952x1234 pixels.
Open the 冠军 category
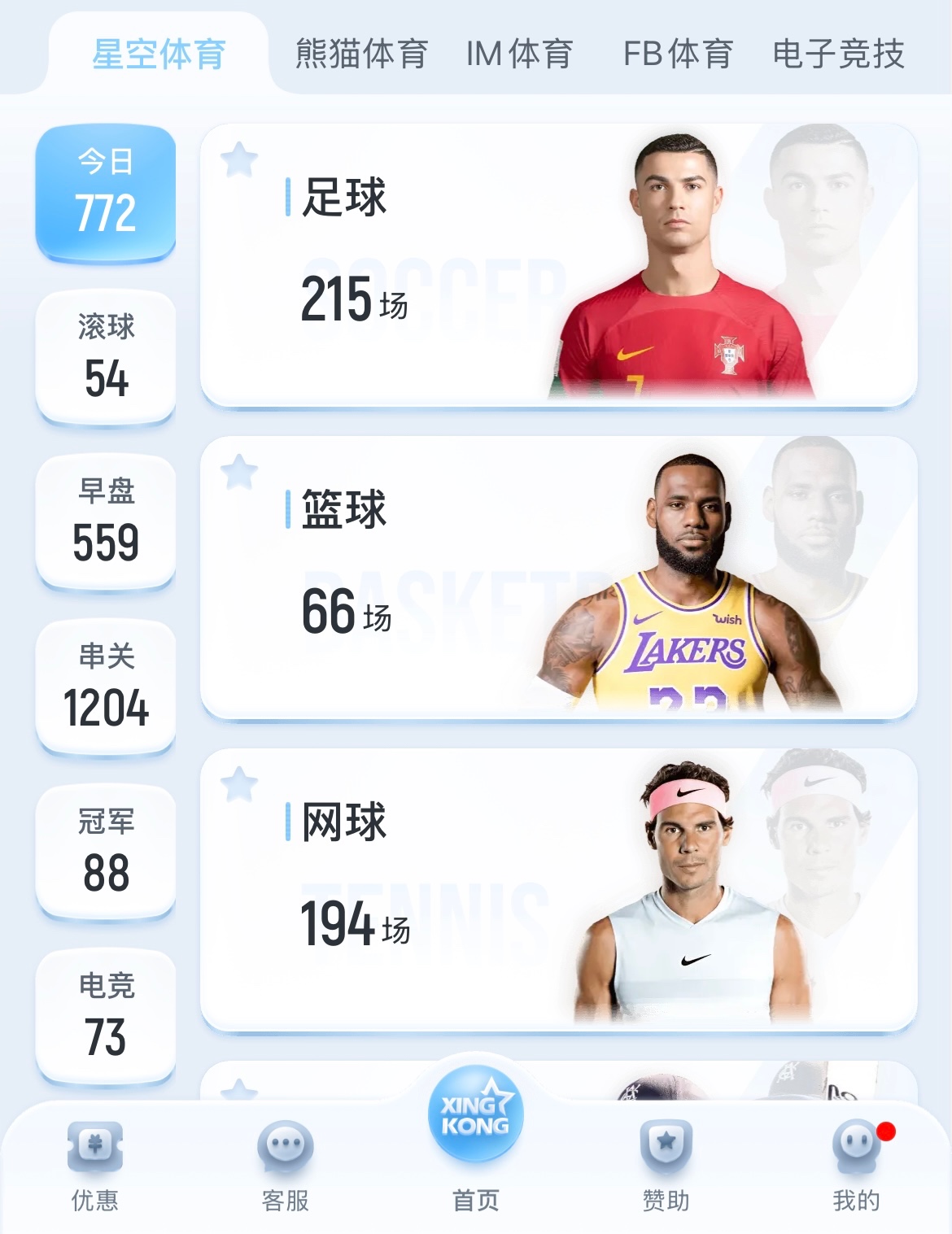click(106, 851)
